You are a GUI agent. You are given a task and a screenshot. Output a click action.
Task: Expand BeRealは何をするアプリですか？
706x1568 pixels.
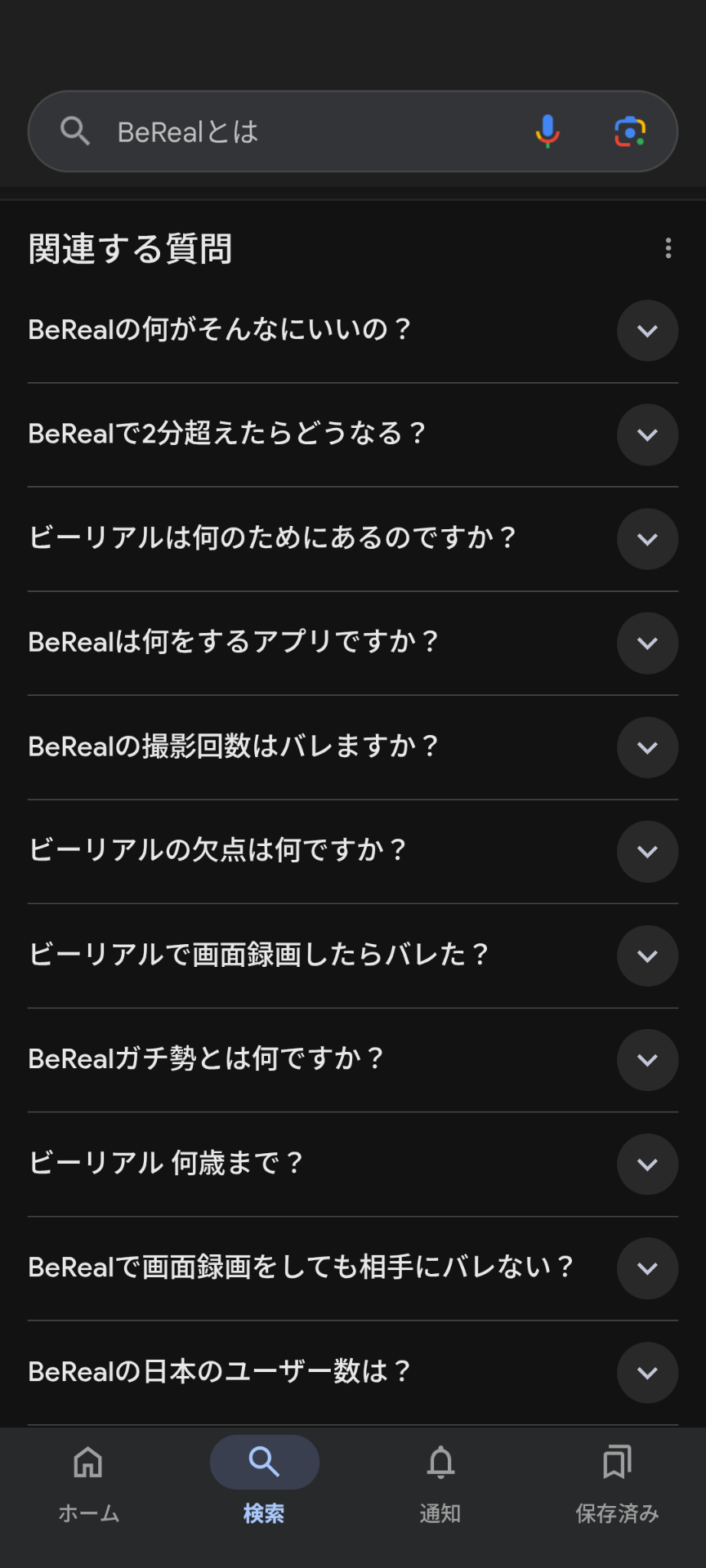coord(353,644)
